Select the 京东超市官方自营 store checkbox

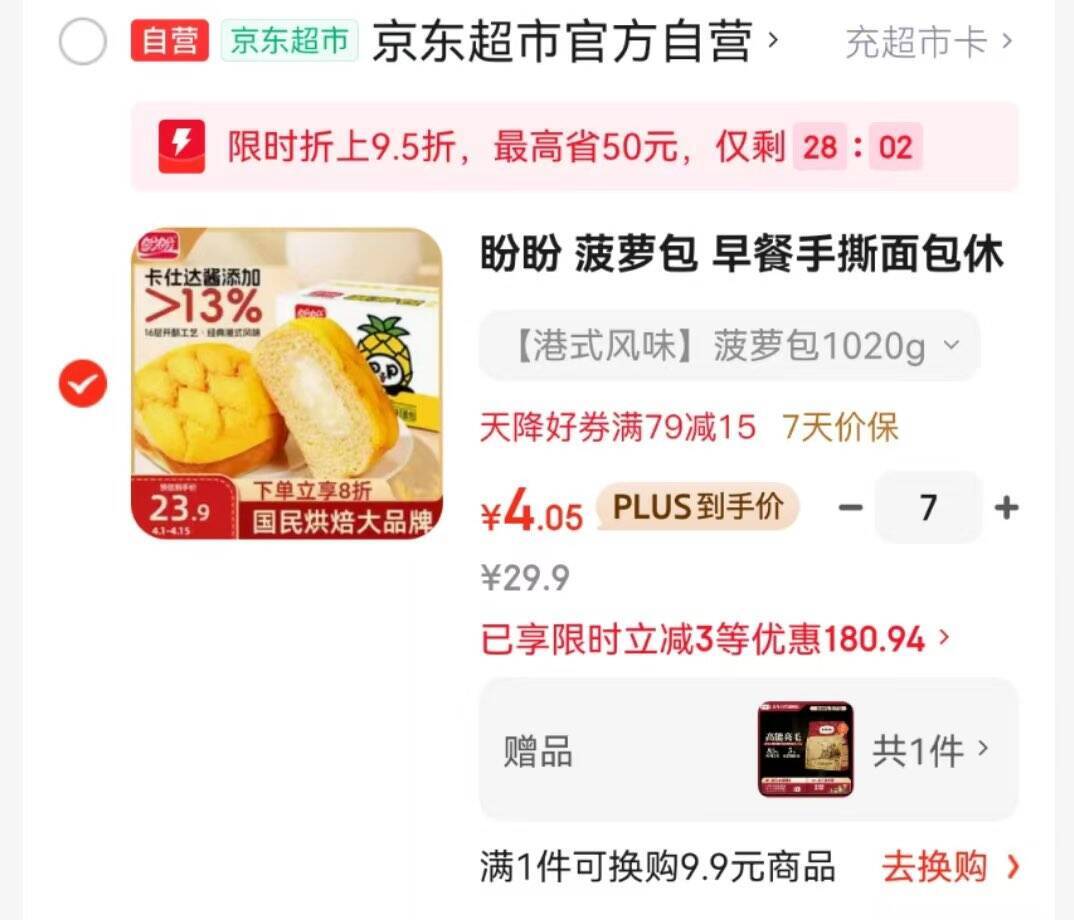[83, 42]
